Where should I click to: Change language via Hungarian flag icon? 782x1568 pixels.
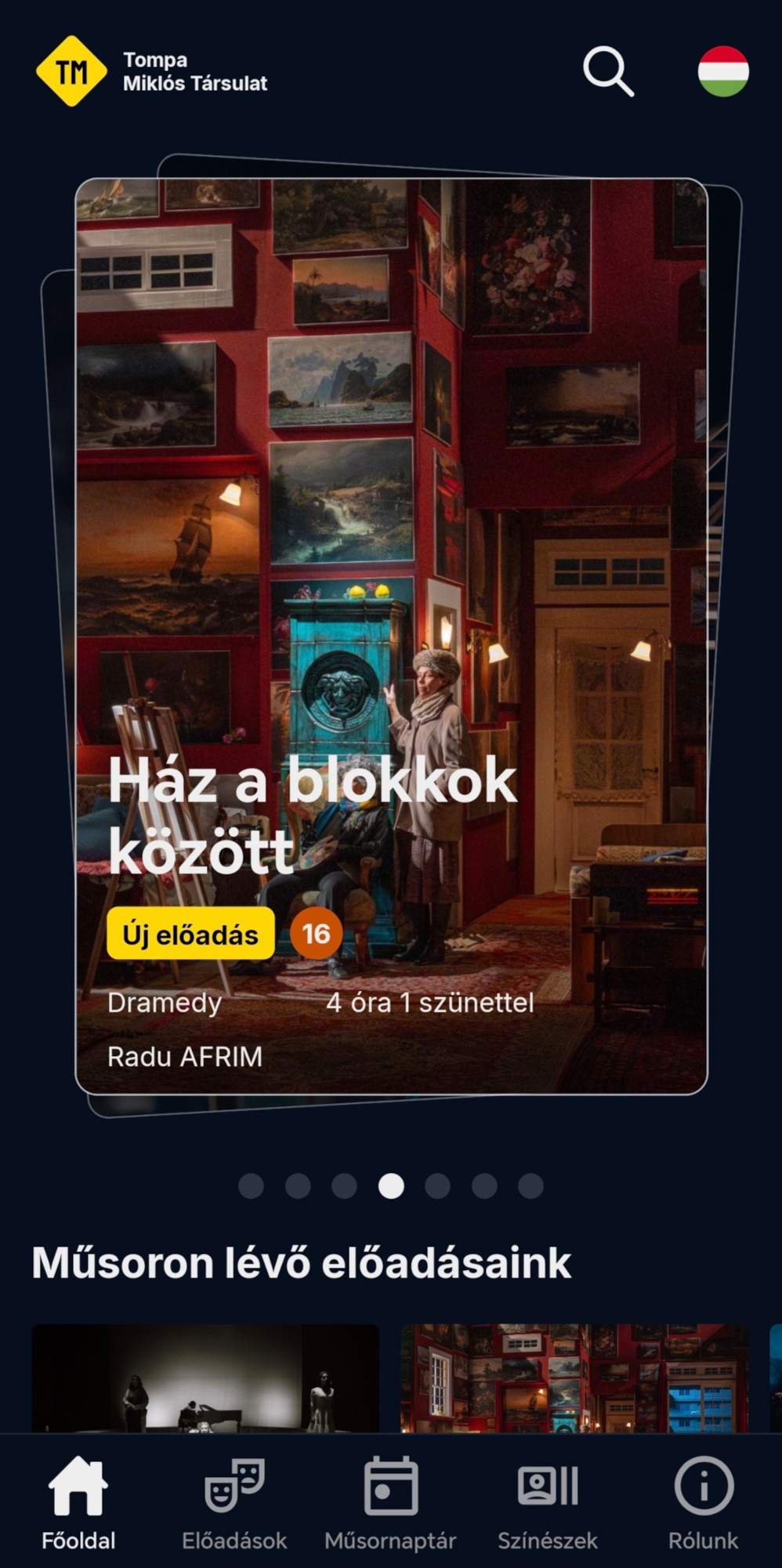(x=722, y=71)
